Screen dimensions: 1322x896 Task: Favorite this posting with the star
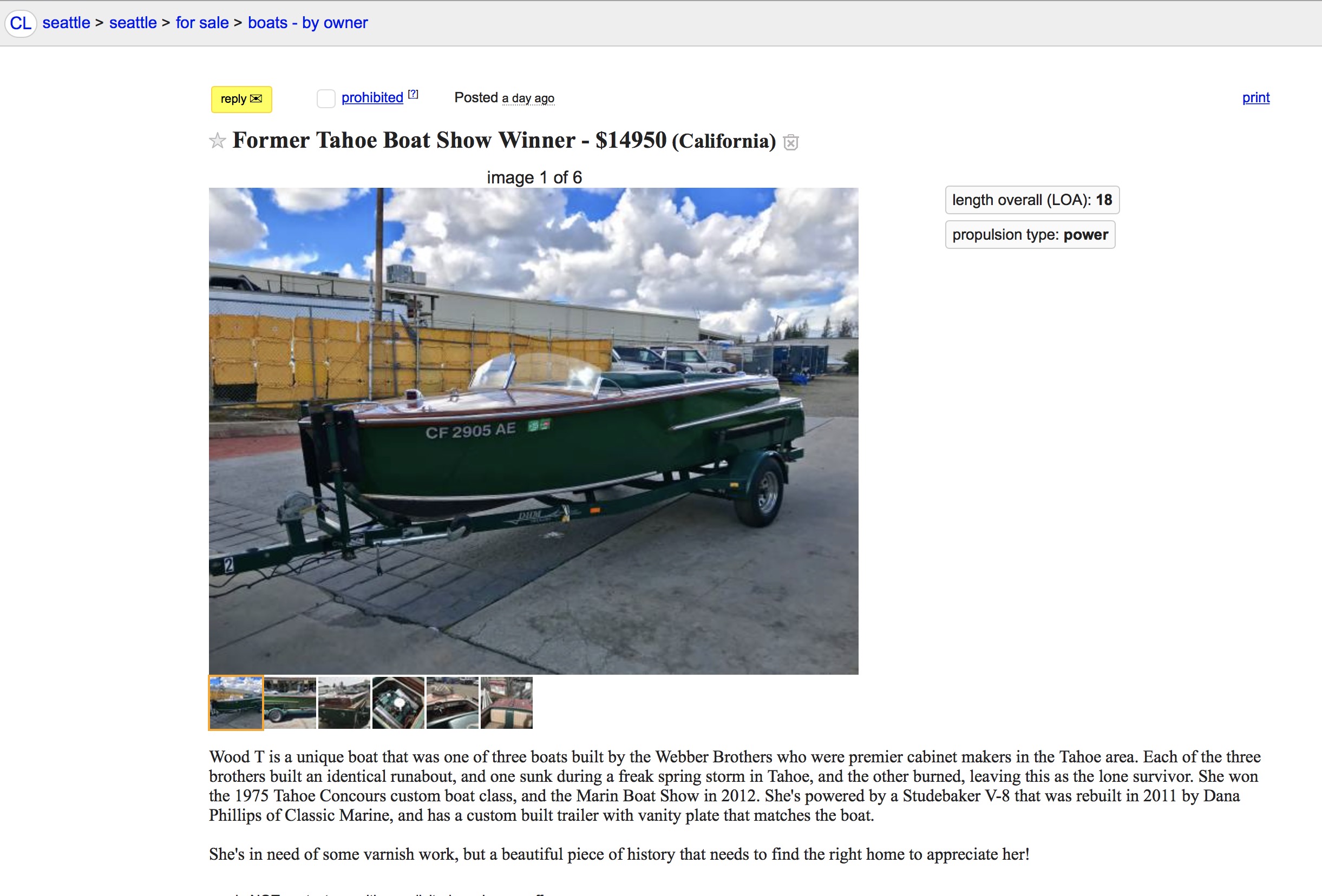click(217, 141)
